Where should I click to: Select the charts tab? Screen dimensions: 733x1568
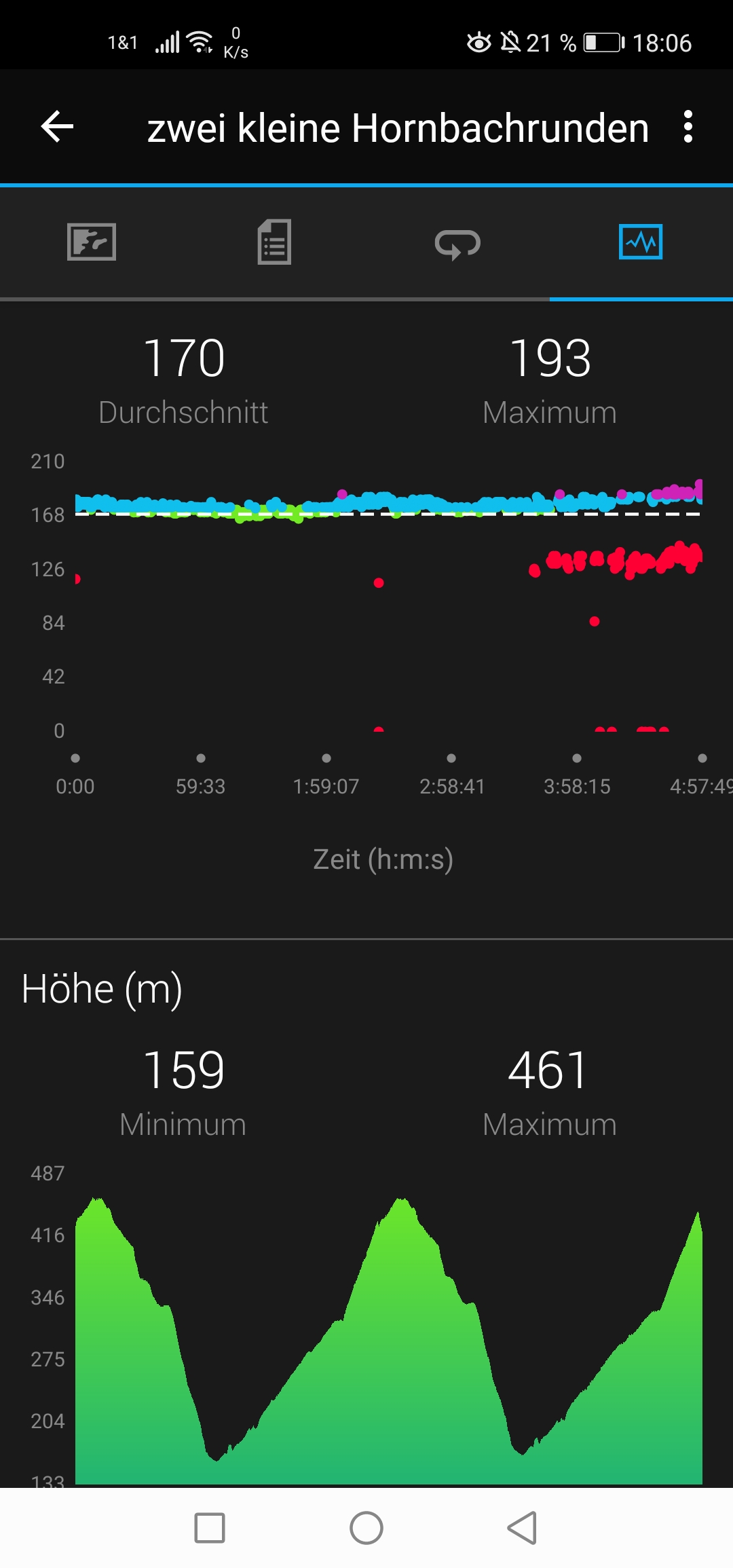coord(641,242)
